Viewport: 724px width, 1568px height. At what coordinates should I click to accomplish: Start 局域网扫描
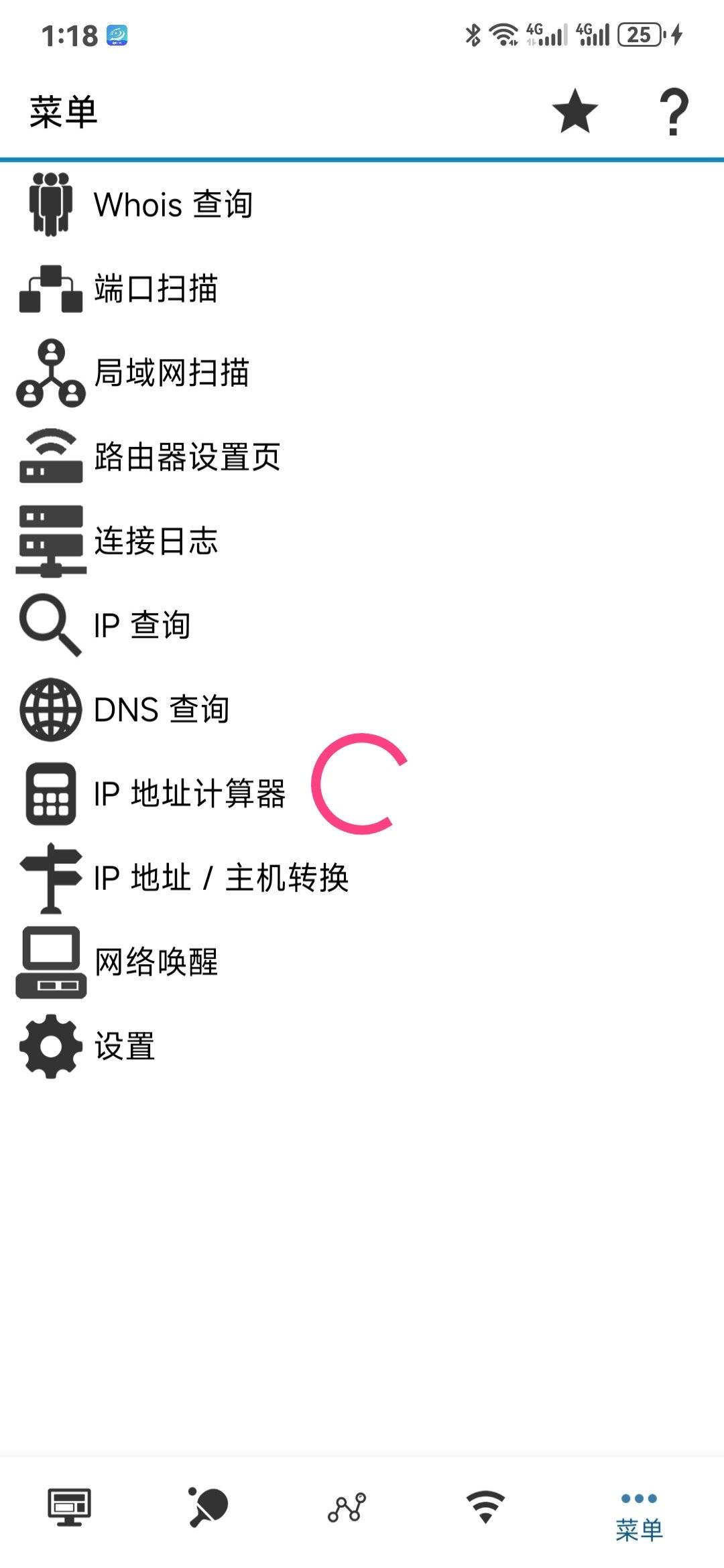[171, 373]
